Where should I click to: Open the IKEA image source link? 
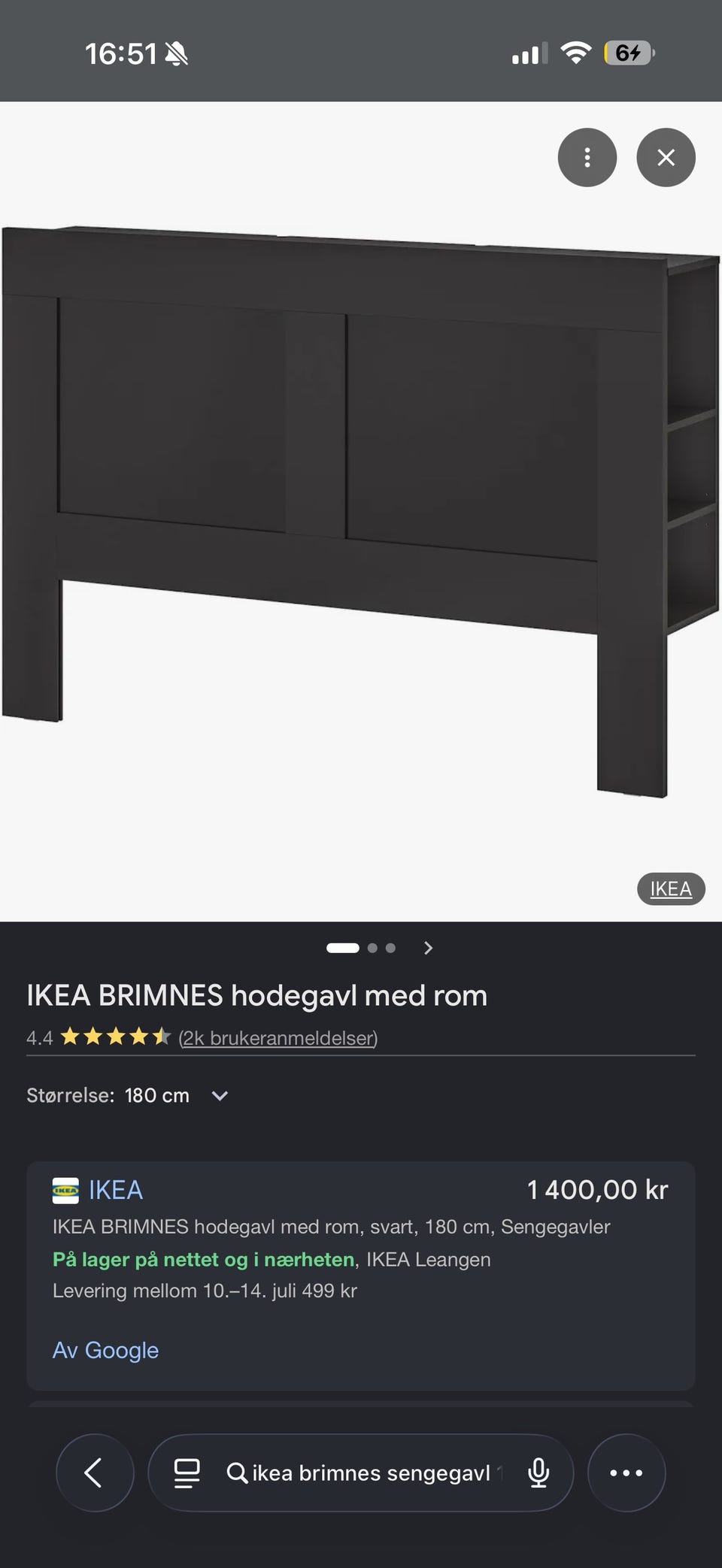coord(671,888)
